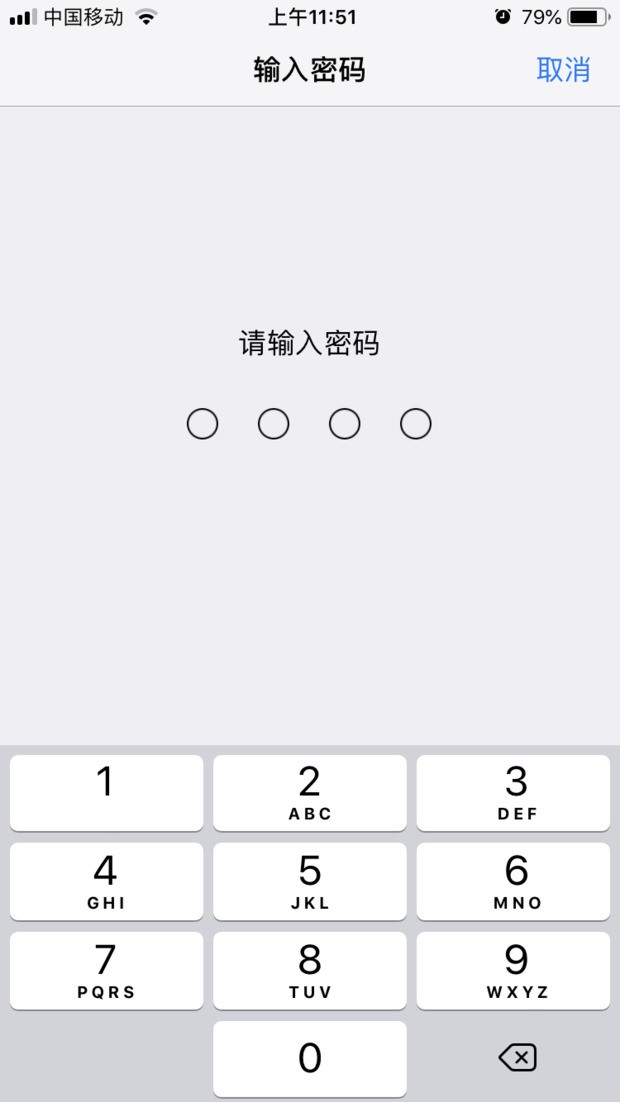This screenshot has height=1102, width=620.
Task: Tap the number 2 key
Action: [x=310, y=793]
